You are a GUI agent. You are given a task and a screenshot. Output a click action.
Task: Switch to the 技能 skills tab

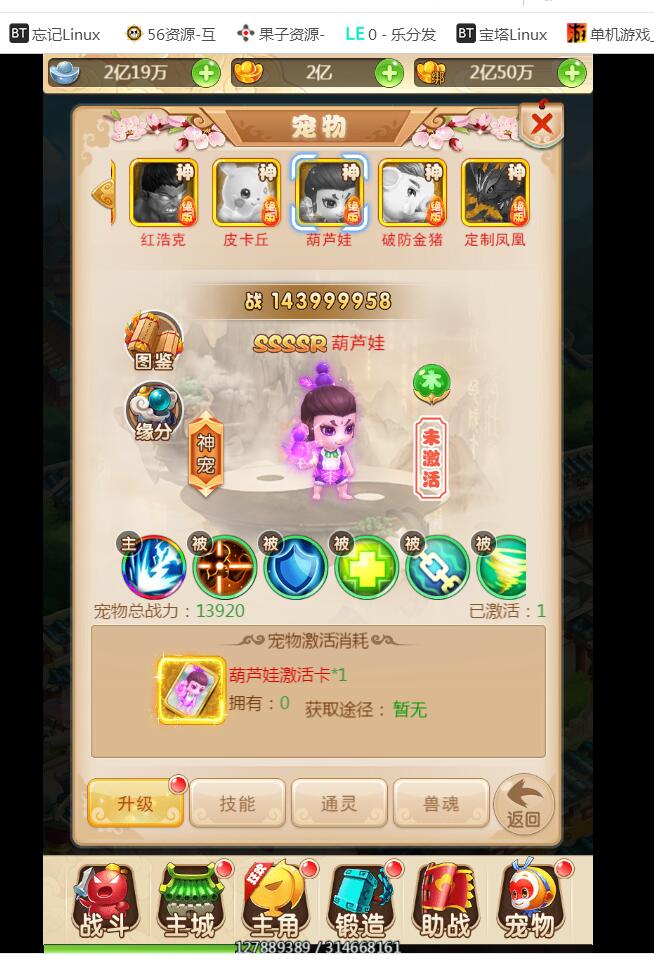pos(237,803)
